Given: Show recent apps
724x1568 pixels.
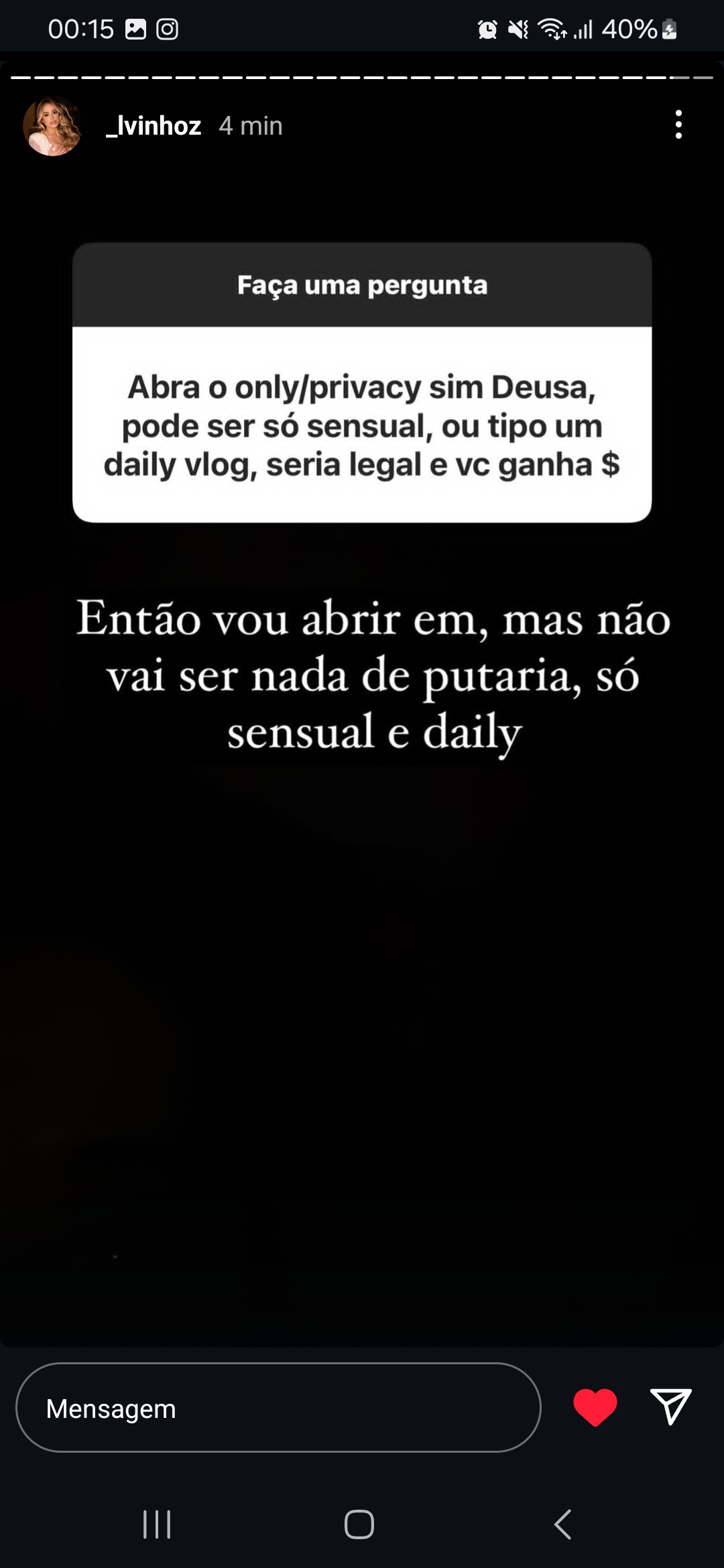Looking at the screenshot, I should pyautogui.click(x=157, y=1524).
